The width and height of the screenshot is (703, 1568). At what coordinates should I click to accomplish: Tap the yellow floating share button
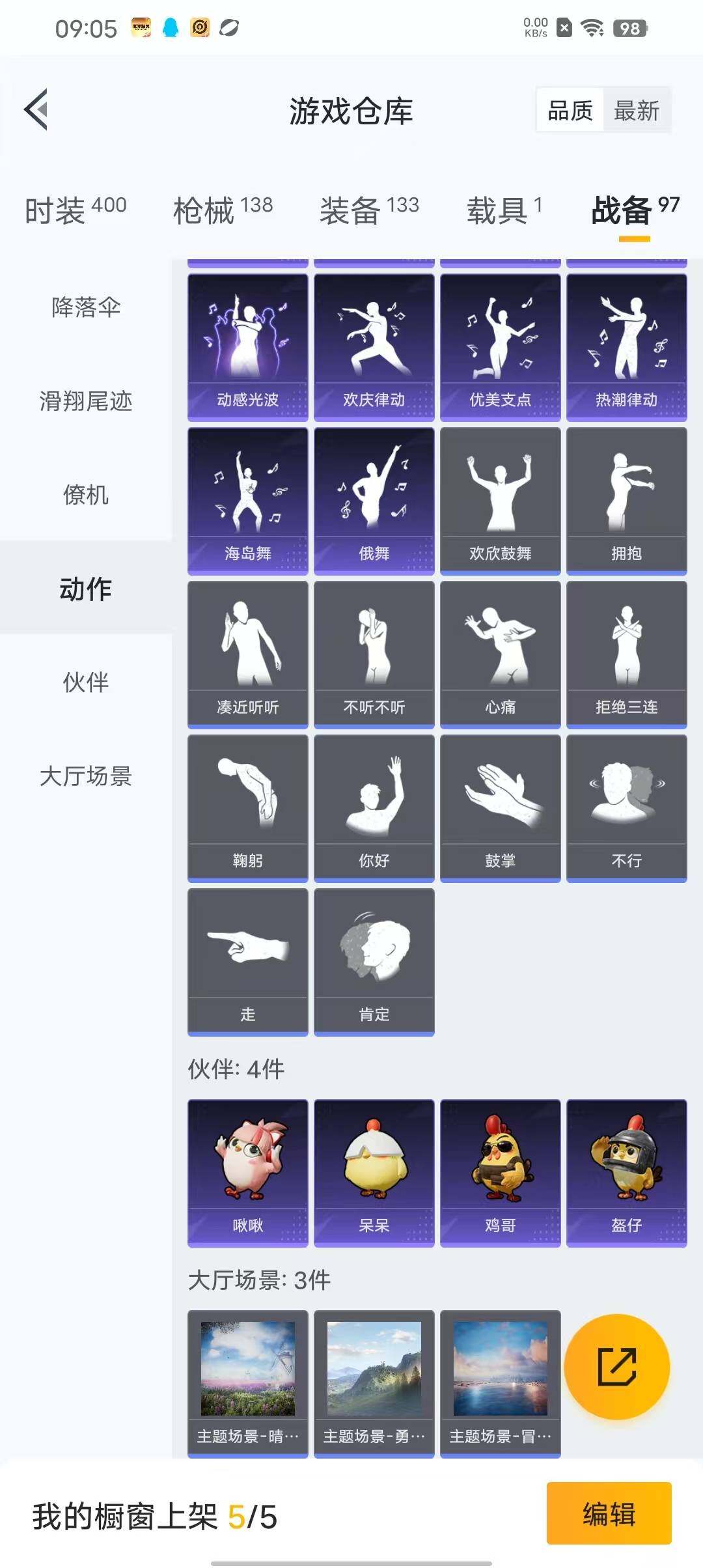pos(616,1366)
